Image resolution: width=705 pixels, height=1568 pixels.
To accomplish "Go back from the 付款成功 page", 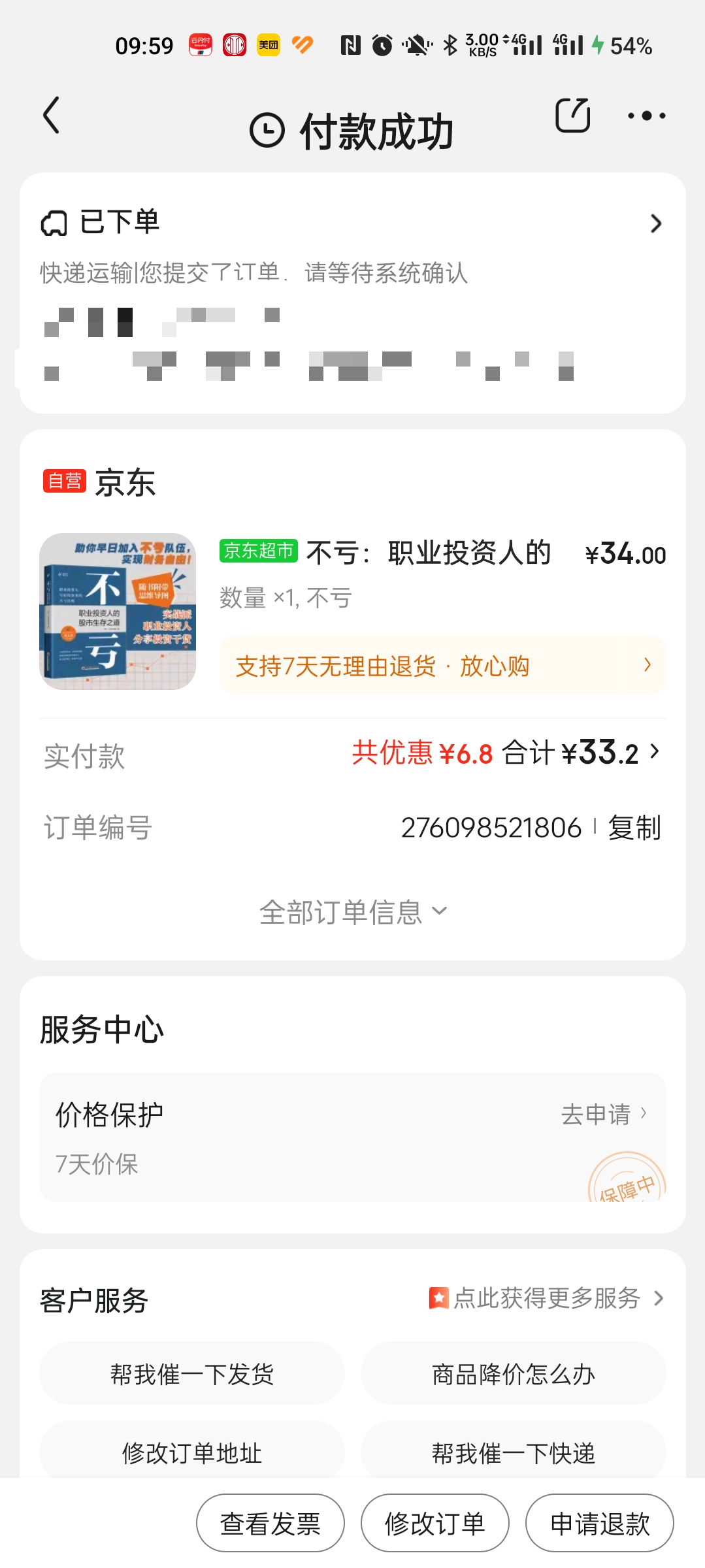I will (52, 116).
